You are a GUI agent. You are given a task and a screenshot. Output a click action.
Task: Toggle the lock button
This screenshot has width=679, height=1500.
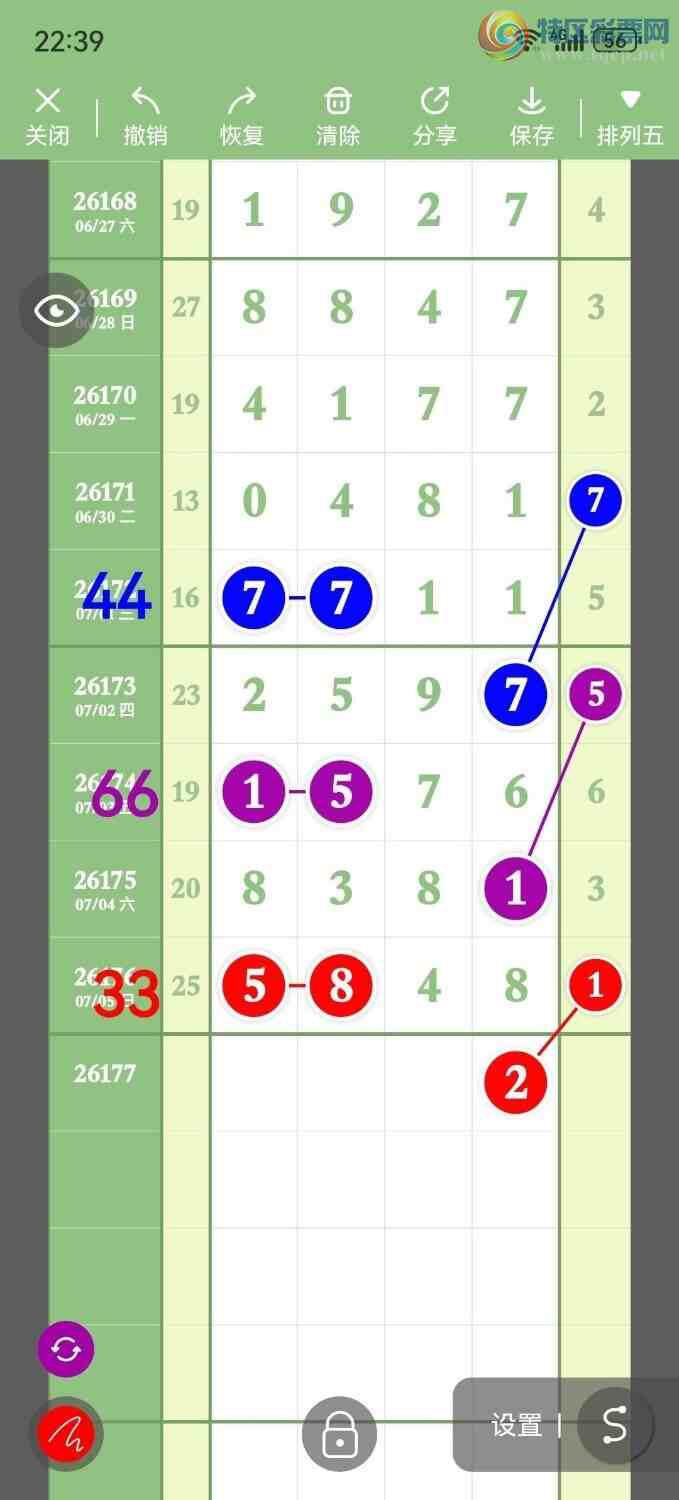pyautogui.click(x=339, y=1434)
